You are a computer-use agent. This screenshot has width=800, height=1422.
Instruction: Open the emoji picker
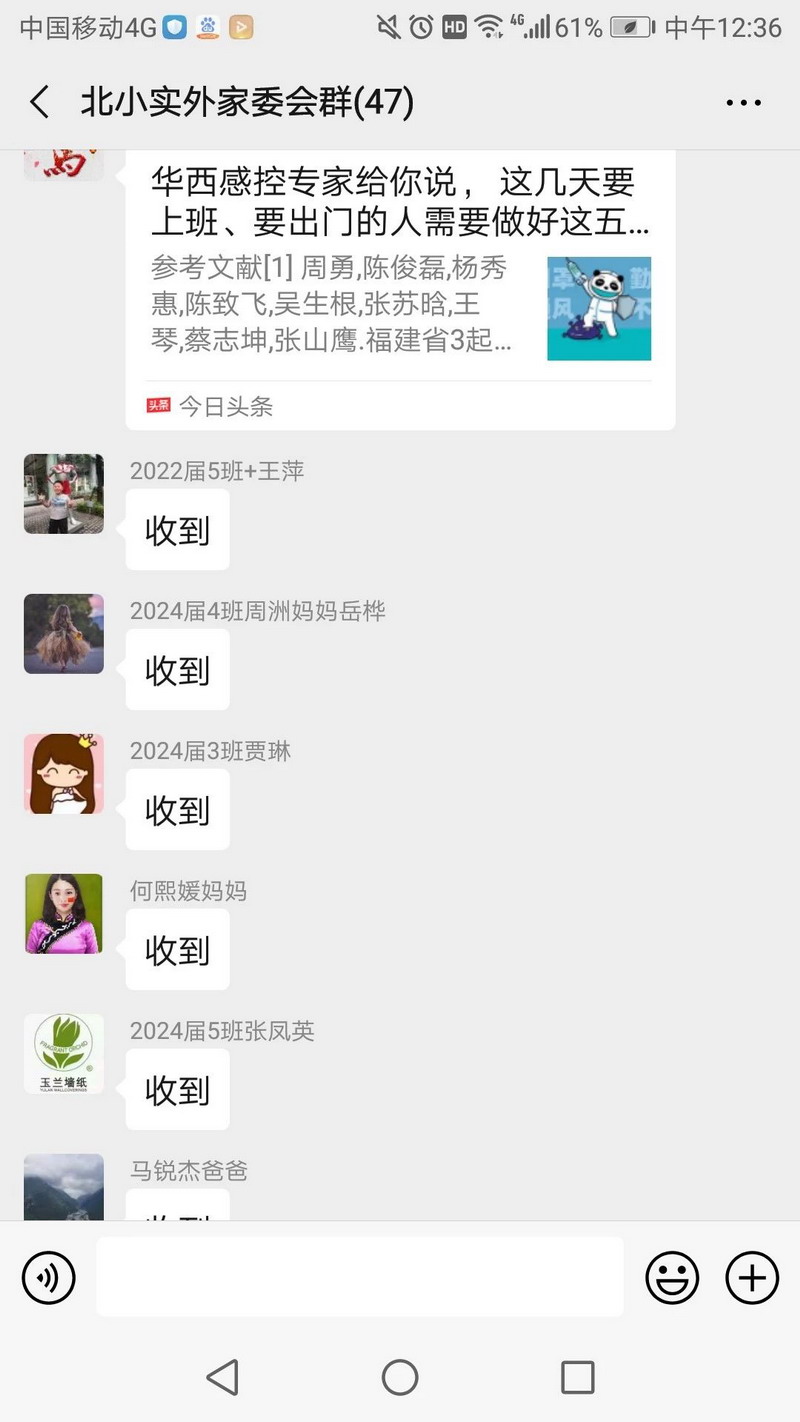[672, 1277]
